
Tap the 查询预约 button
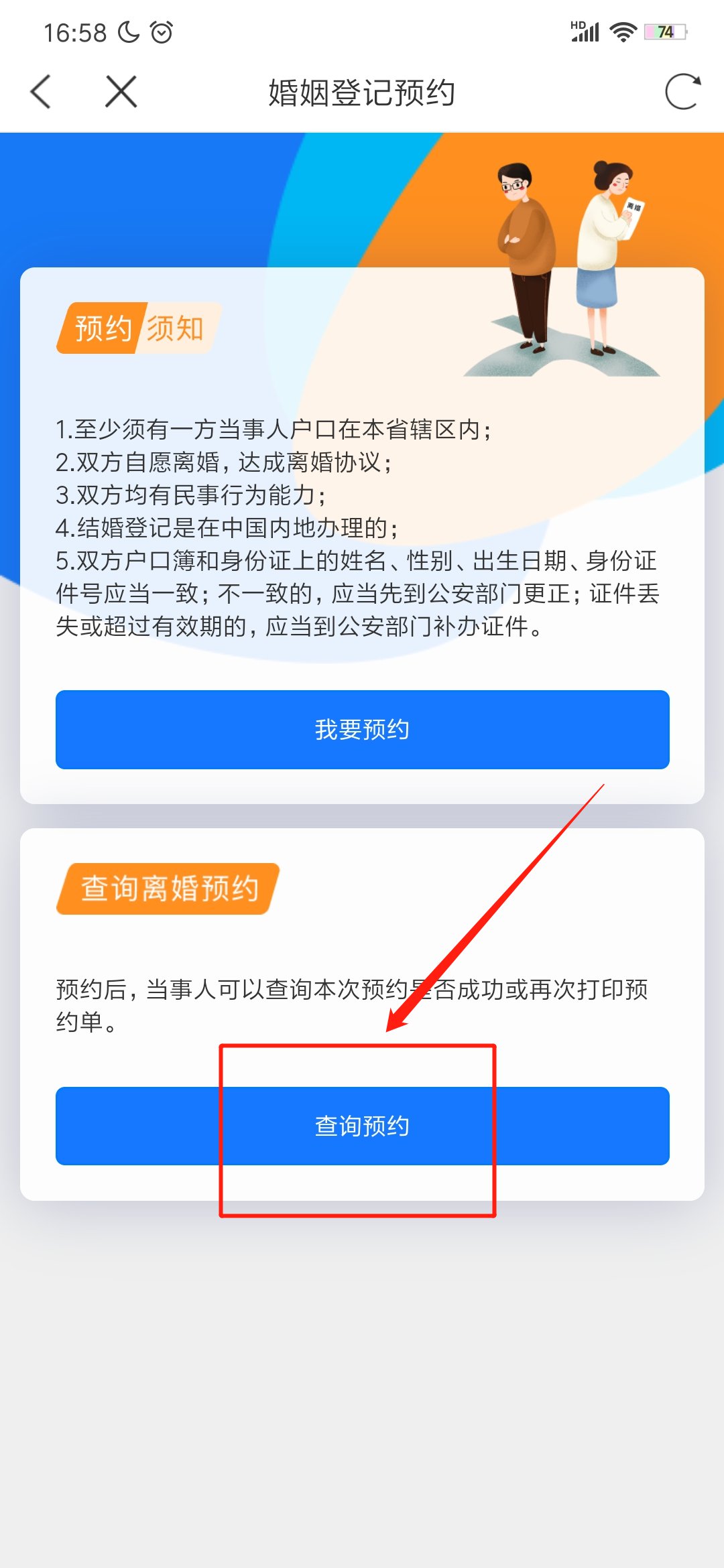362,1126
